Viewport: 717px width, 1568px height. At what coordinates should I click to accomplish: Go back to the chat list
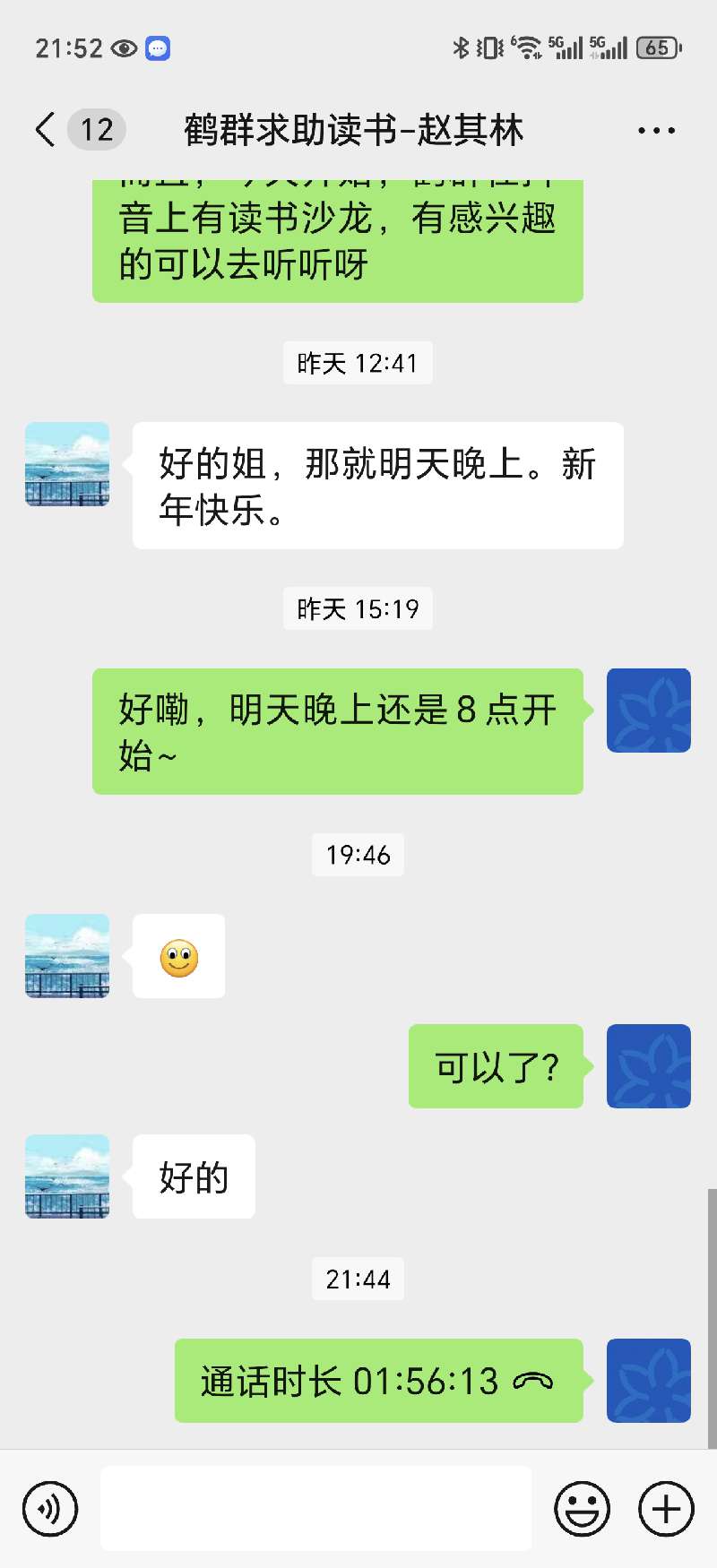[x=47, y=130]
